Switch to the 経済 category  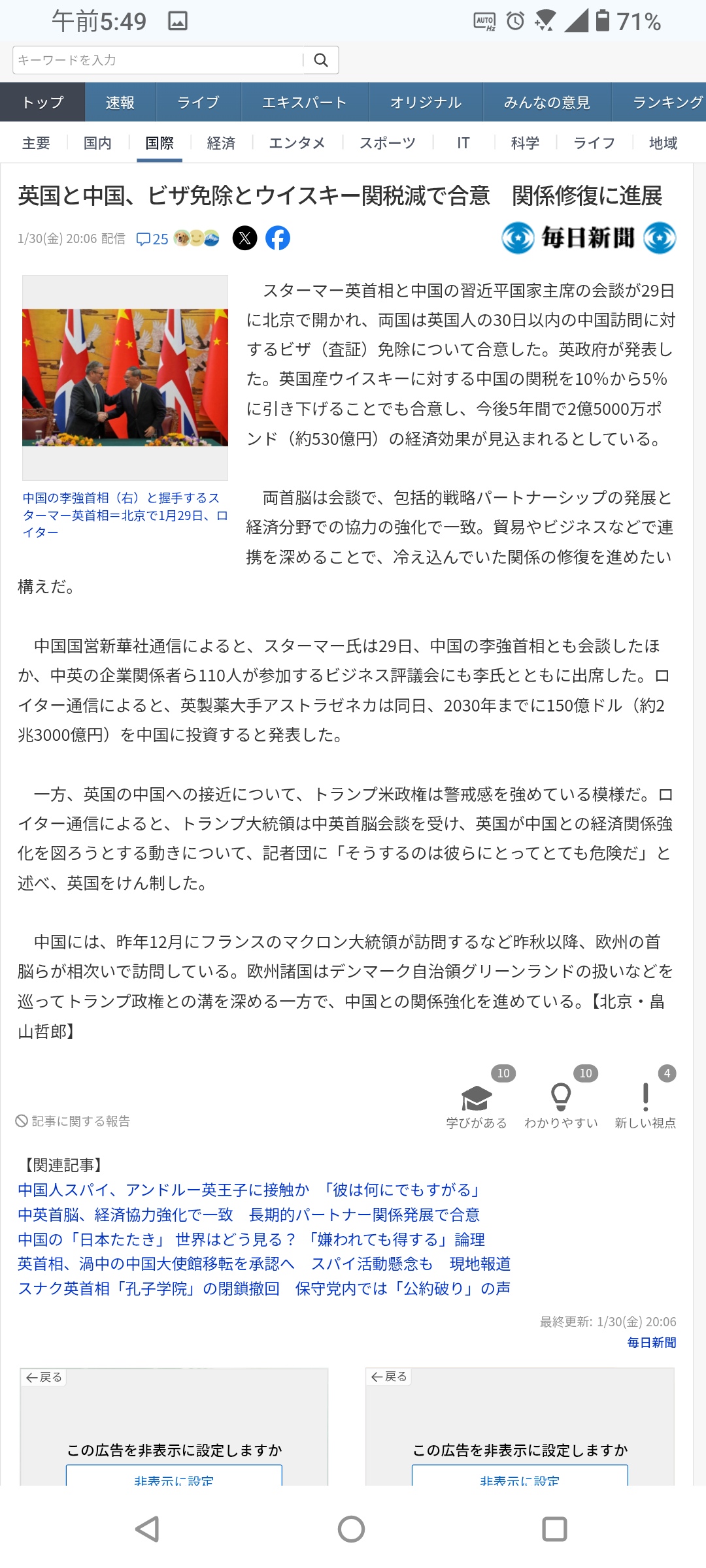pos(221,143)
